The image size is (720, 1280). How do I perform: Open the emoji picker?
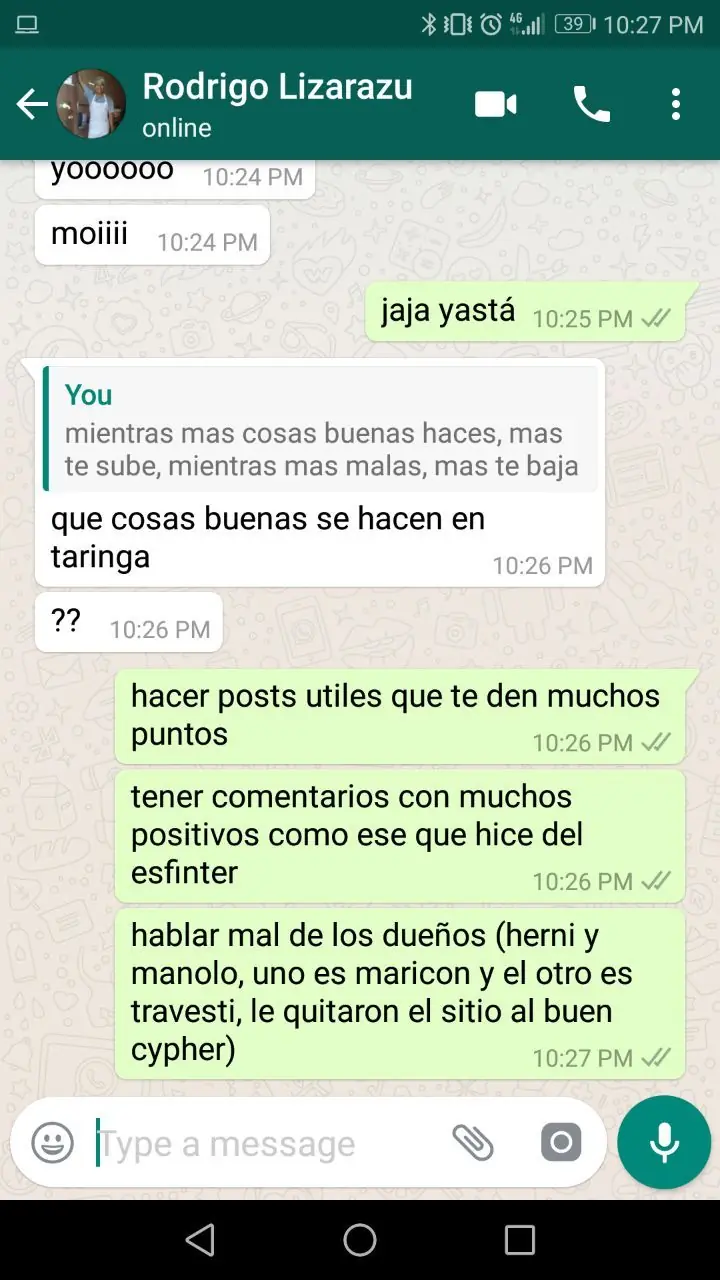tap(52, 1142)
